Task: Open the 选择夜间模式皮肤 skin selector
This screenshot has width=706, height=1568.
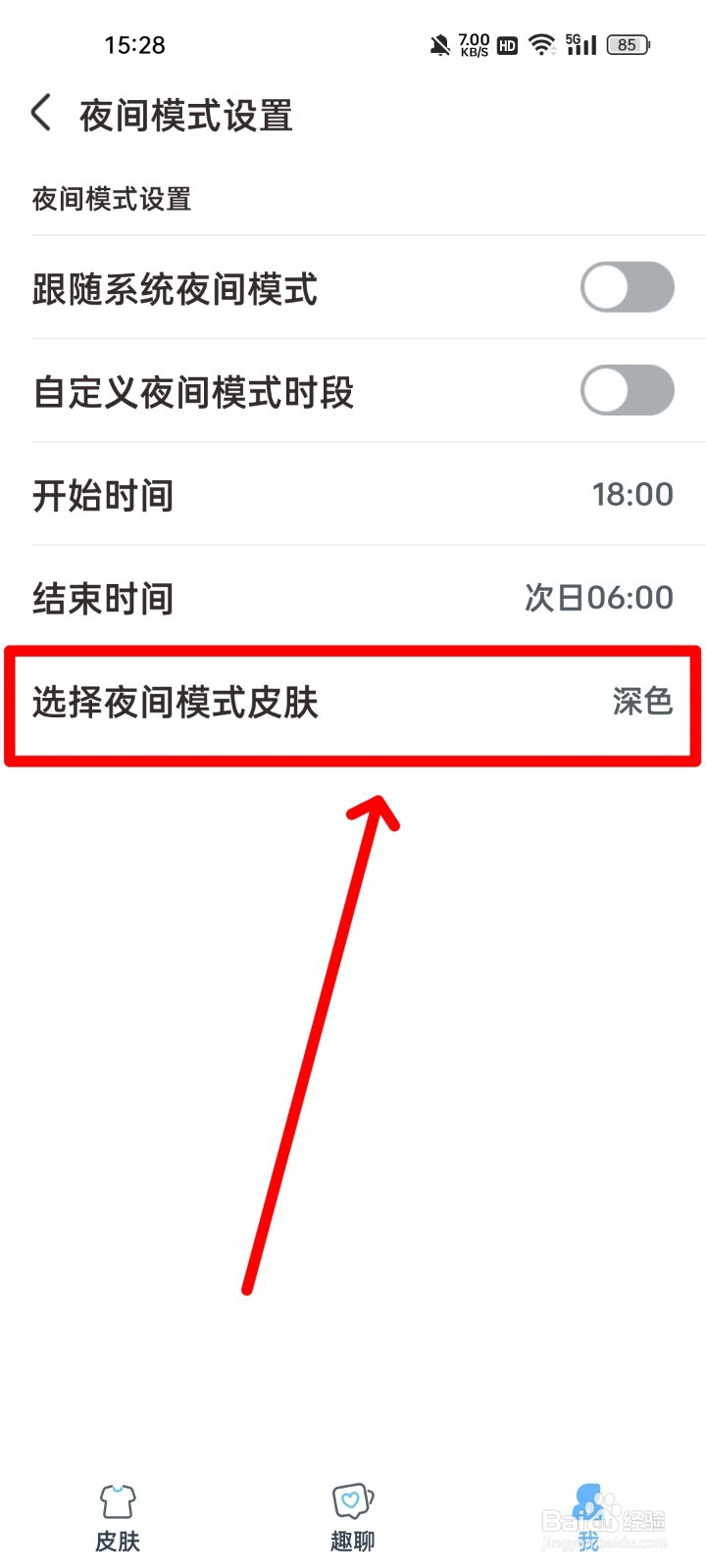Action: coord(353,702)
